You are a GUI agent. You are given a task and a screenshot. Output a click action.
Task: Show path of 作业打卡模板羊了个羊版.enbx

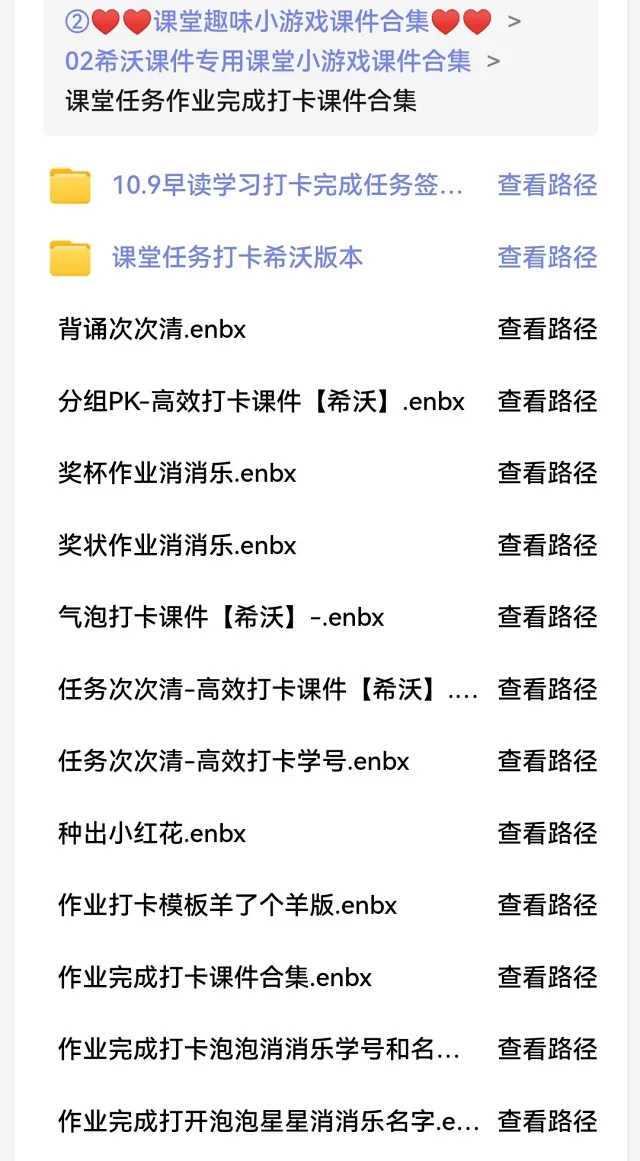[x=547, y=905]
